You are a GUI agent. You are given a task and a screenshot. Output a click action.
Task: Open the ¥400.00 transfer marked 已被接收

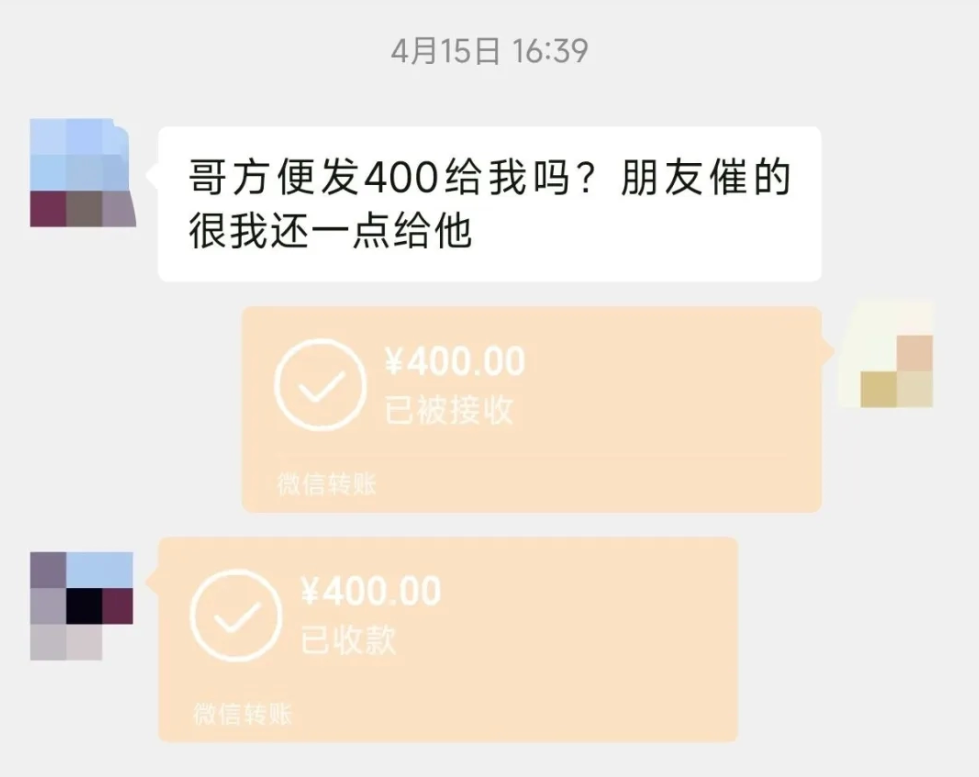pyautogui.click(x=531, y=408)
